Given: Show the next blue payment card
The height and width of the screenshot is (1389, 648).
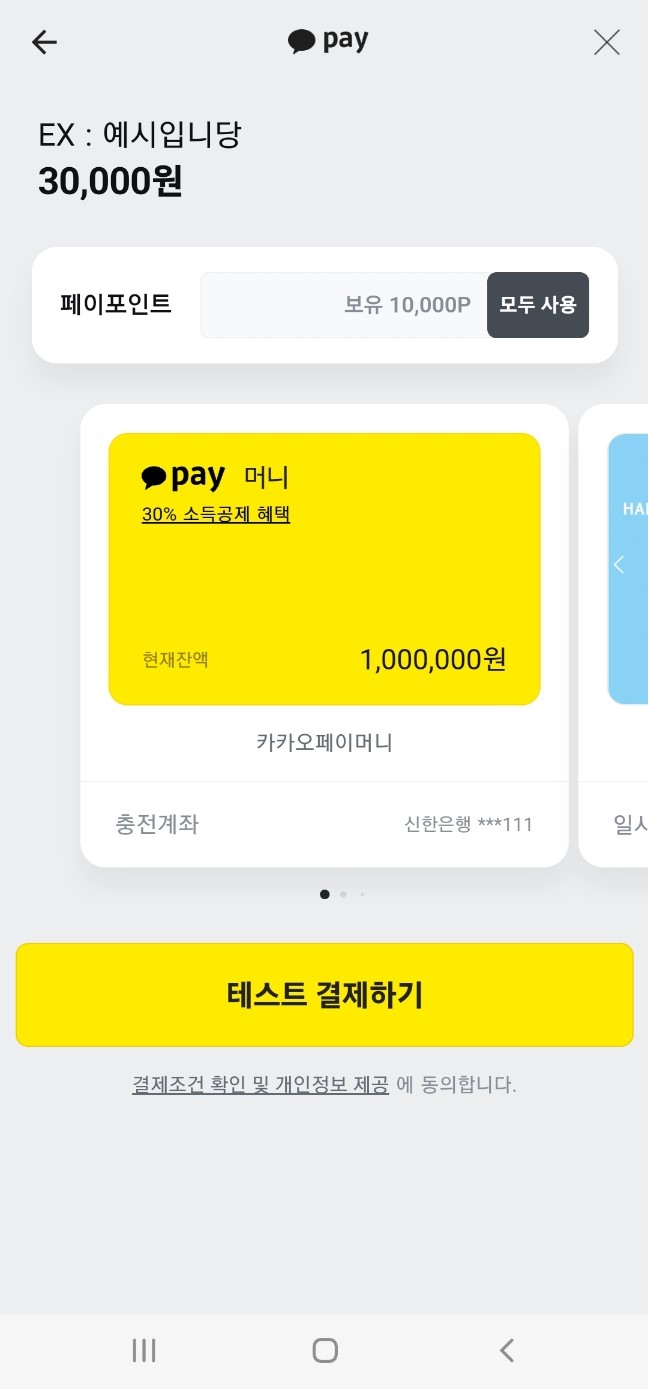Looking at the screenshot, I should [x=628, y=568].
